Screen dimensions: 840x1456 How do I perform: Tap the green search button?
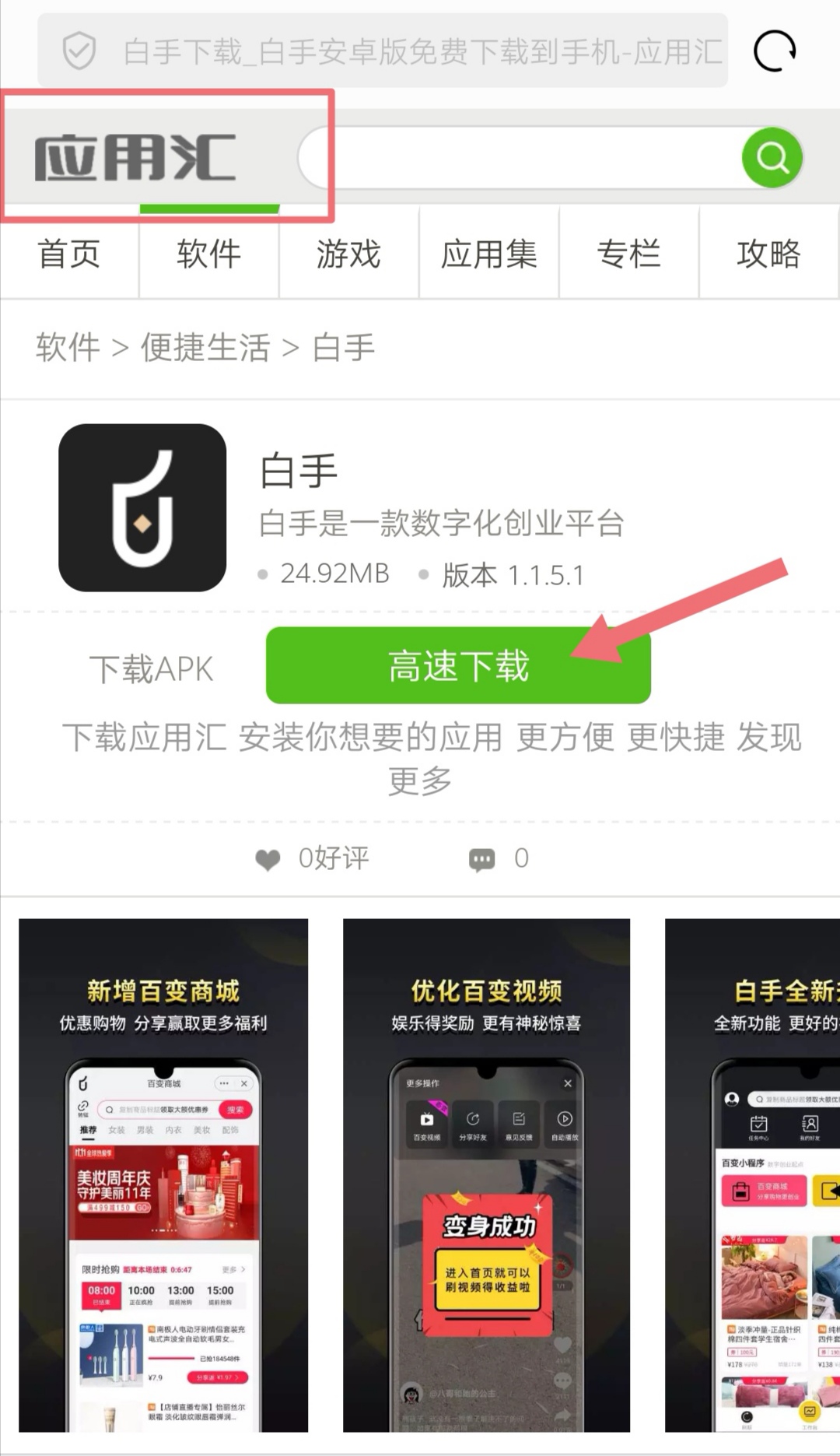[772, 158]
